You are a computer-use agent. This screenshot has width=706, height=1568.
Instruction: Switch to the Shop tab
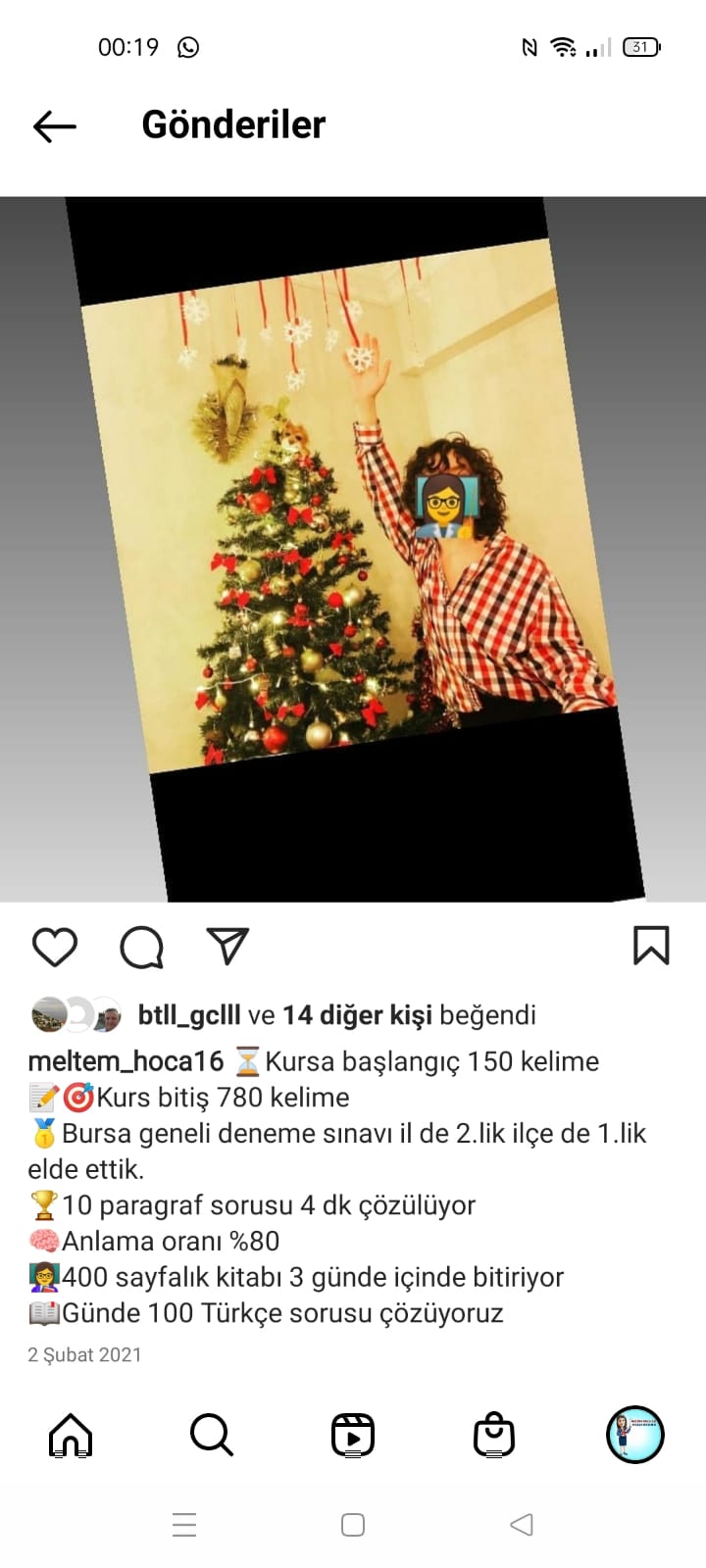click(x=494, y=1436)
